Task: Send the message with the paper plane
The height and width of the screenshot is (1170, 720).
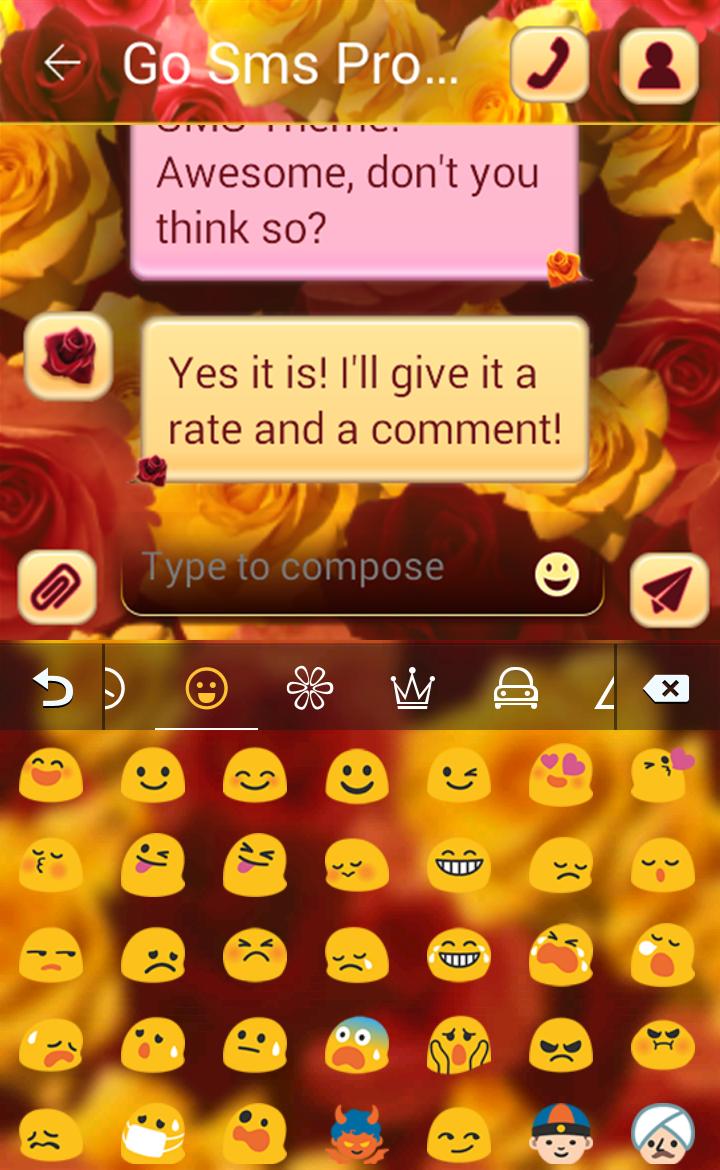Action: pyautogui.click(x=668, y=588)
